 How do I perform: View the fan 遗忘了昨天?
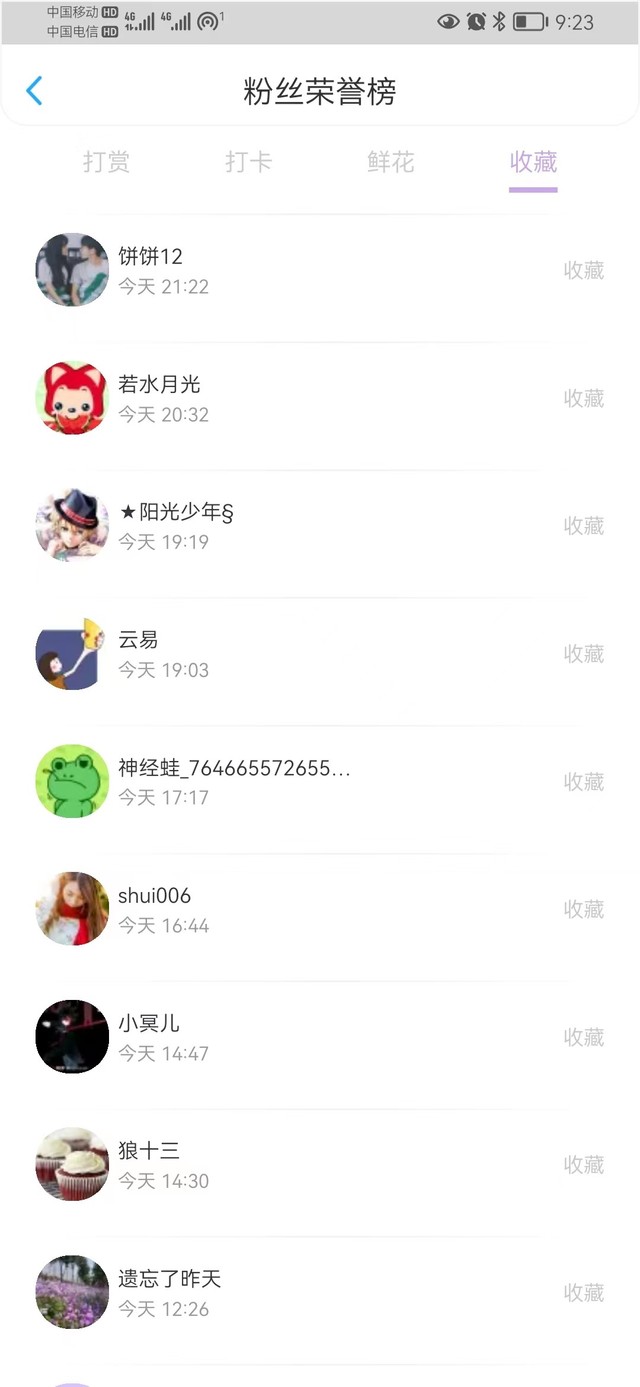pos(320,1292)
